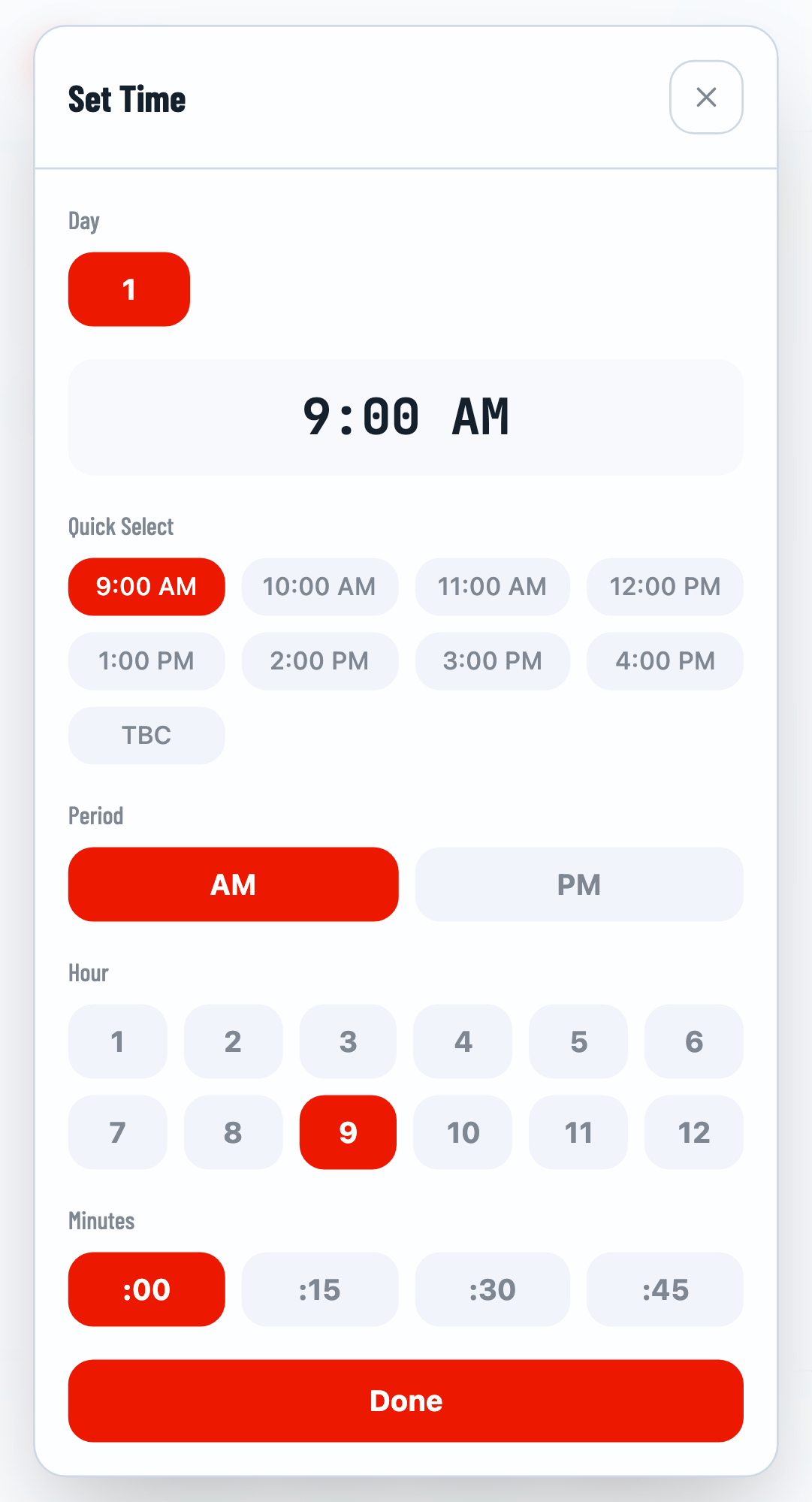Switch period to PM

tap(578, 884)
